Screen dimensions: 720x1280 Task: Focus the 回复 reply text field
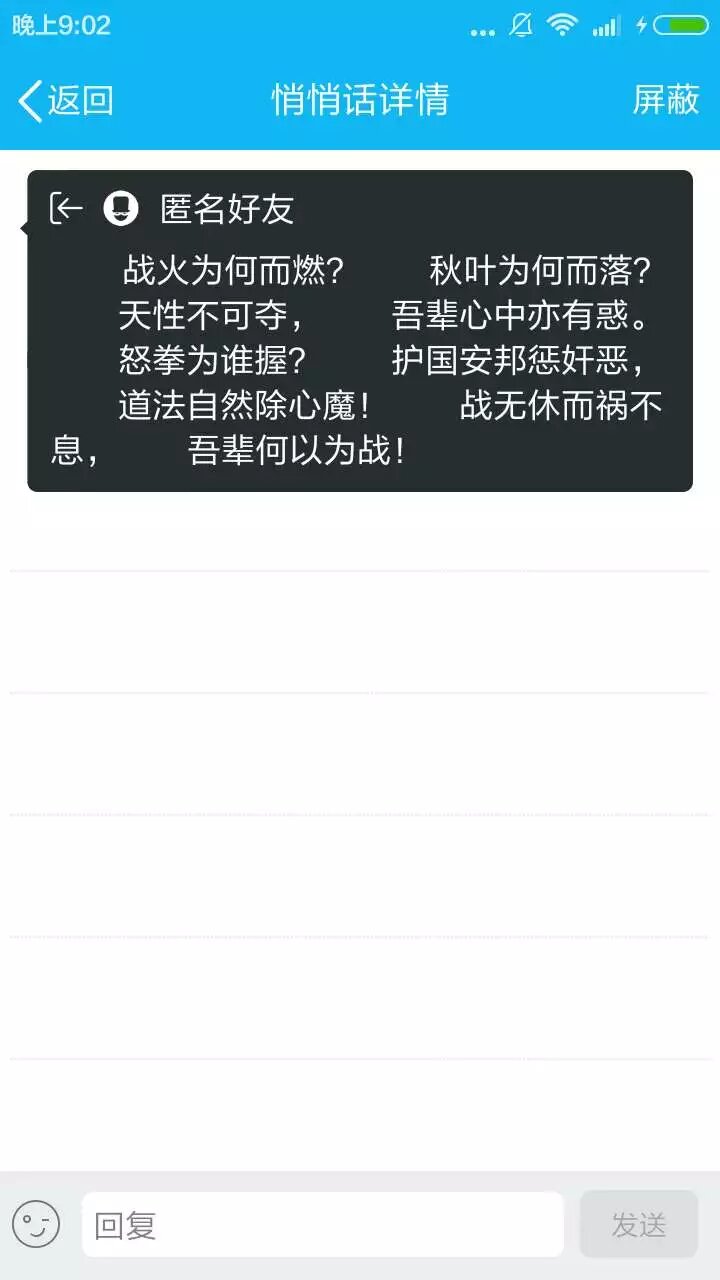click(x=322, y=1224)
